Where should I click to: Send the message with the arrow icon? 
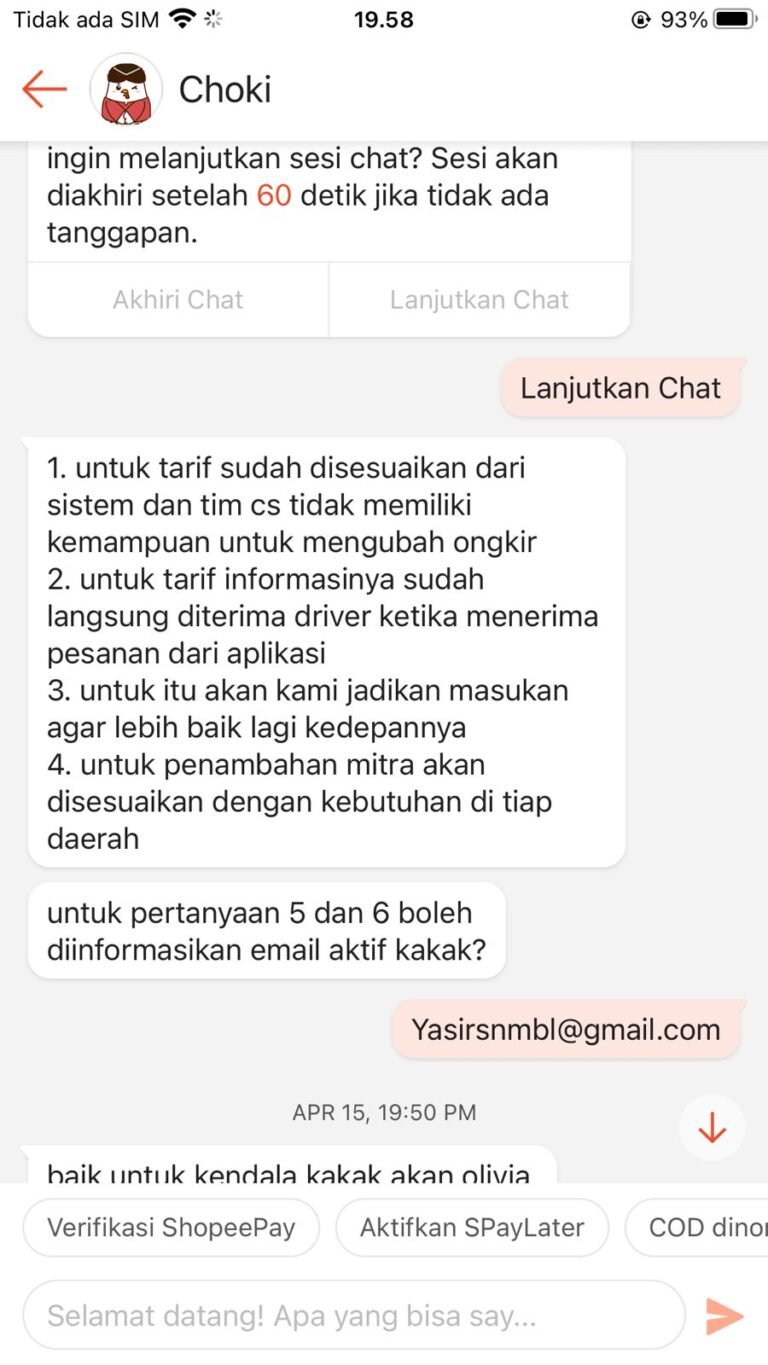[724, 1316]
